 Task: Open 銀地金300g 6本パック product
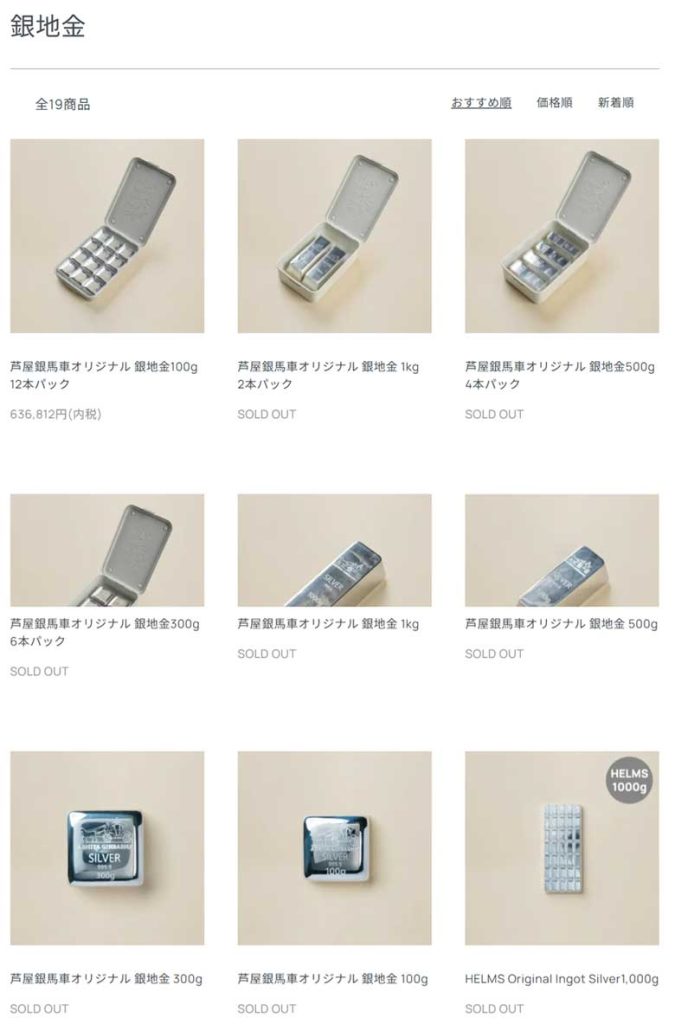click(x=107, y=550)
